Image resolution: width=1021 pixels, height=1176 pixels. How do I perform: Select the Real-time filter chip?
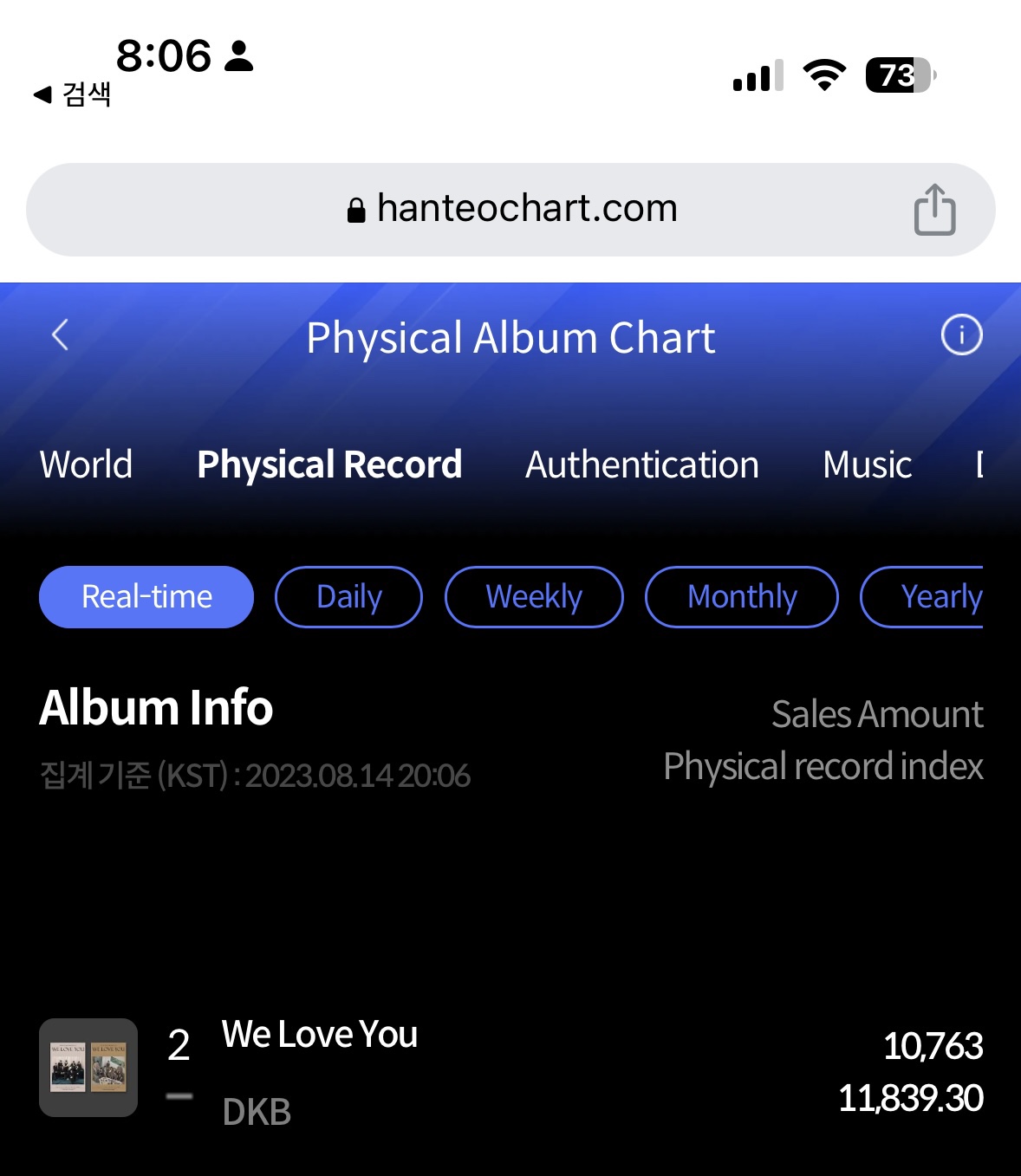click(x=146, y=597)
